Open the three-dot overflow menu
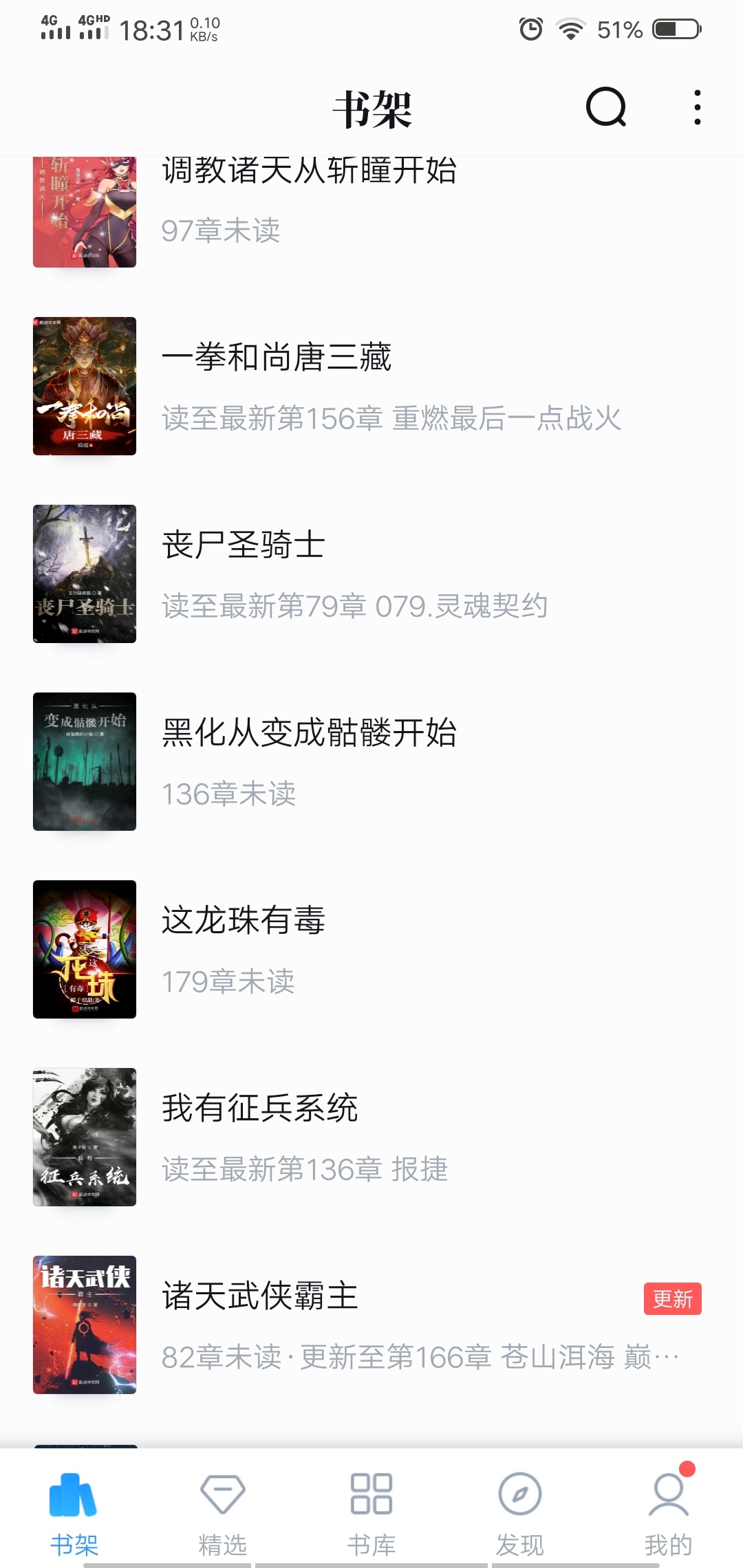743x1568 pixels. 697,107
